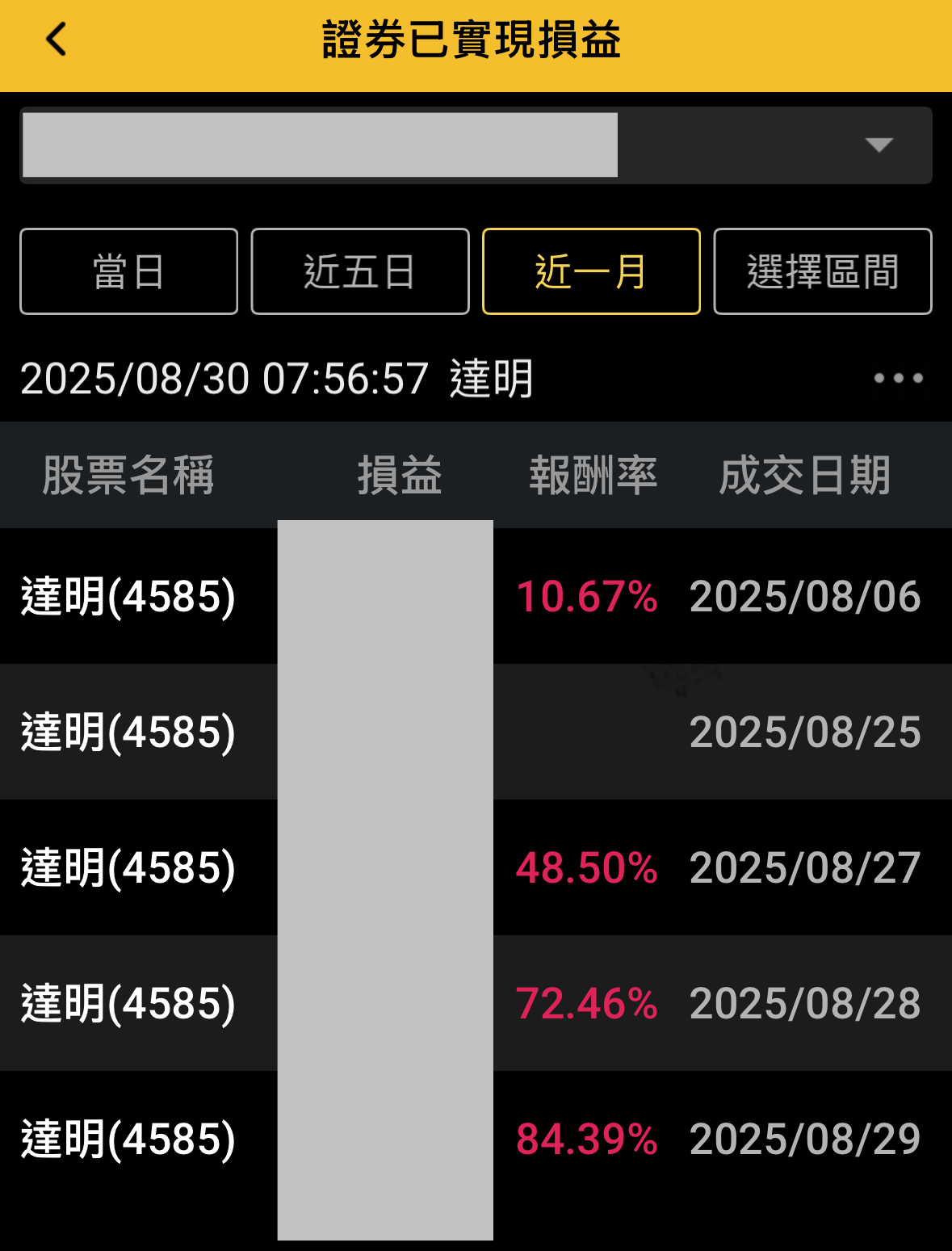Expand the account selection dropdown

878,145
